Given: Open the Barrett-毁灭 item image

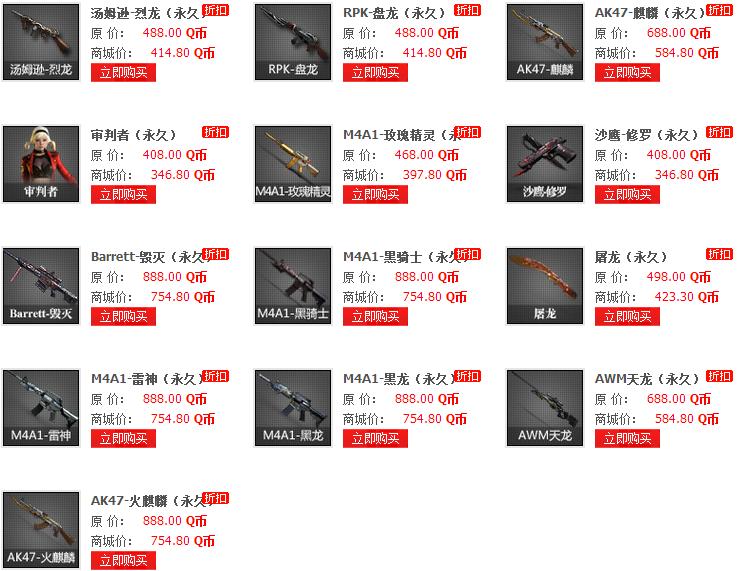Looking at the screenshot, I should pos(41,286).
